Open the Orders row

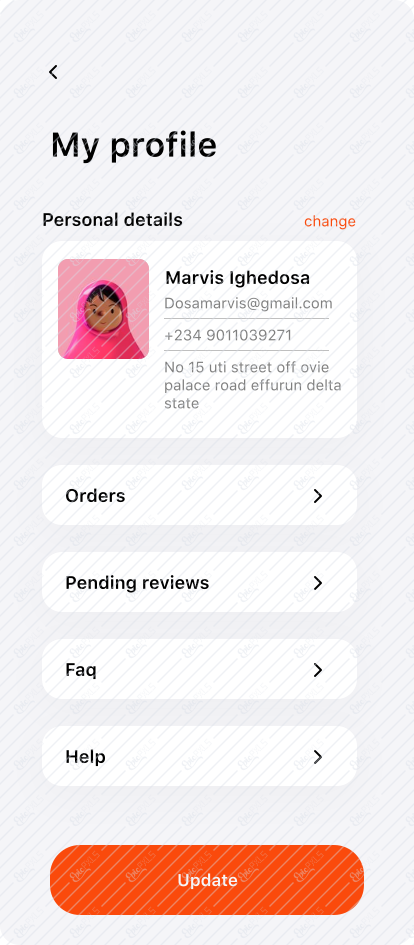pos(199,495)
